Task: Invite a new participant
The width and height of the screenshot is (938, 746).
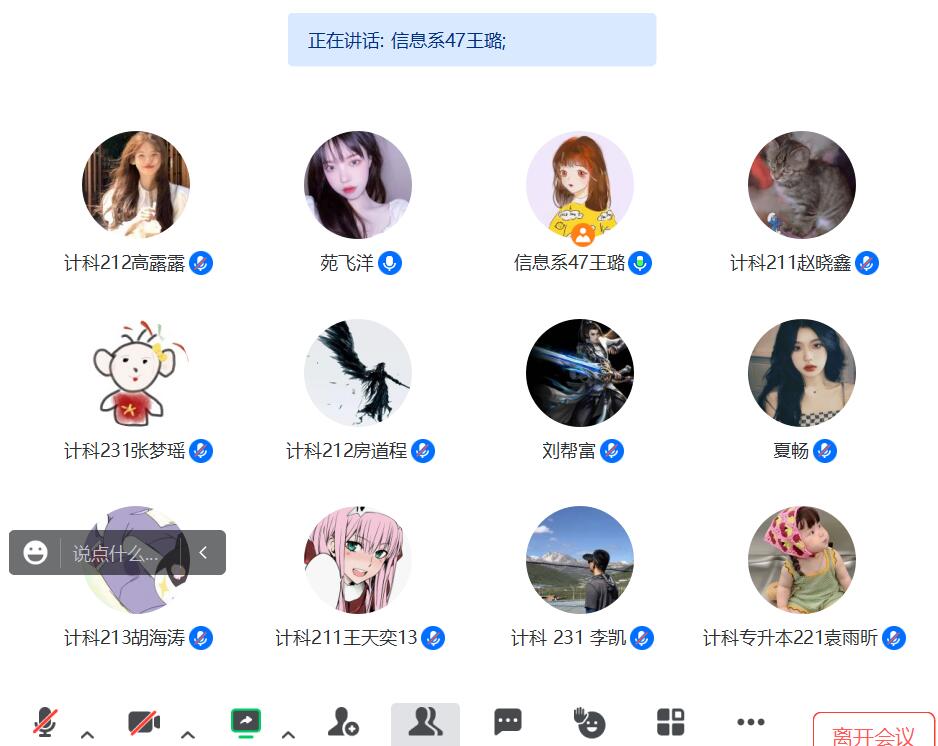Action: click(343, 721)
